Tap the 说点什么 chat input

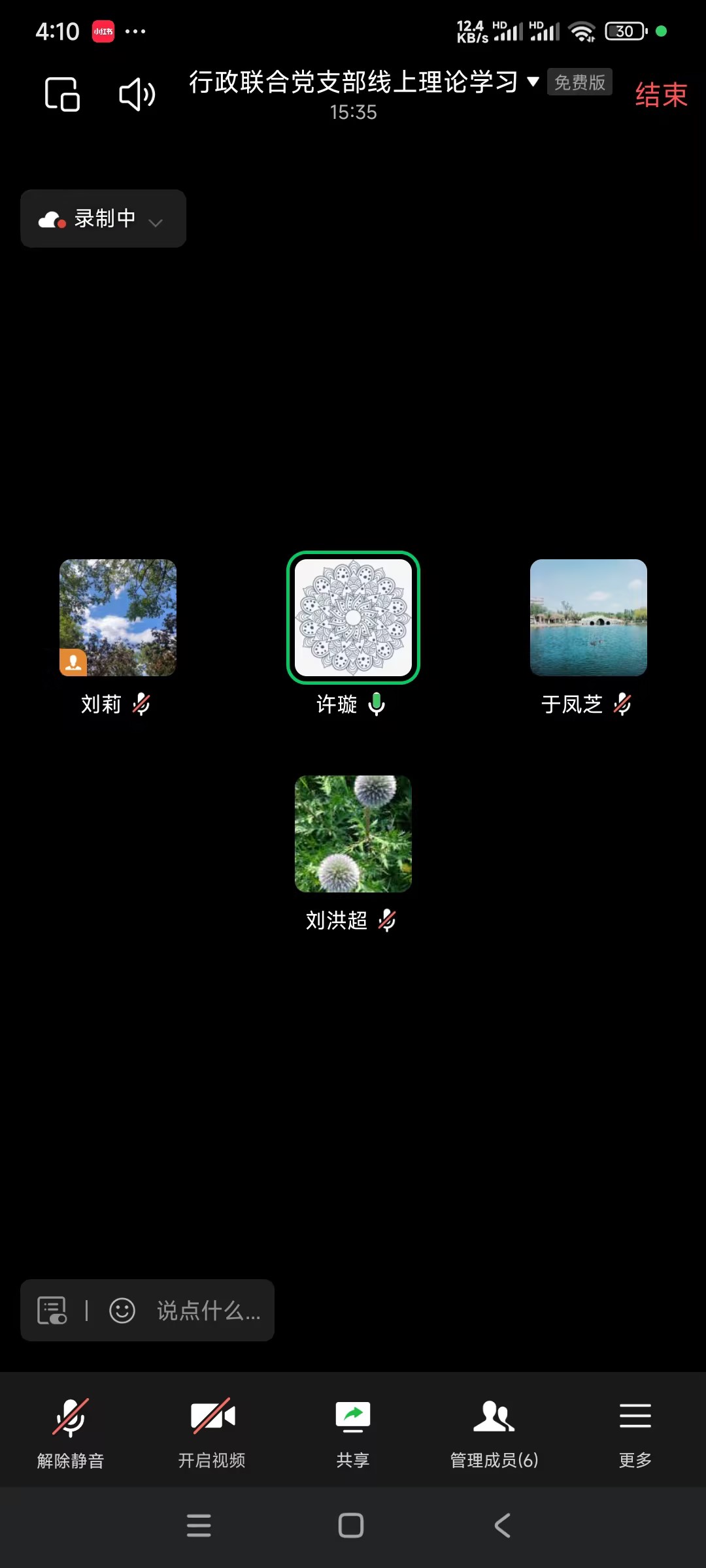click(x=208, y=1310)
